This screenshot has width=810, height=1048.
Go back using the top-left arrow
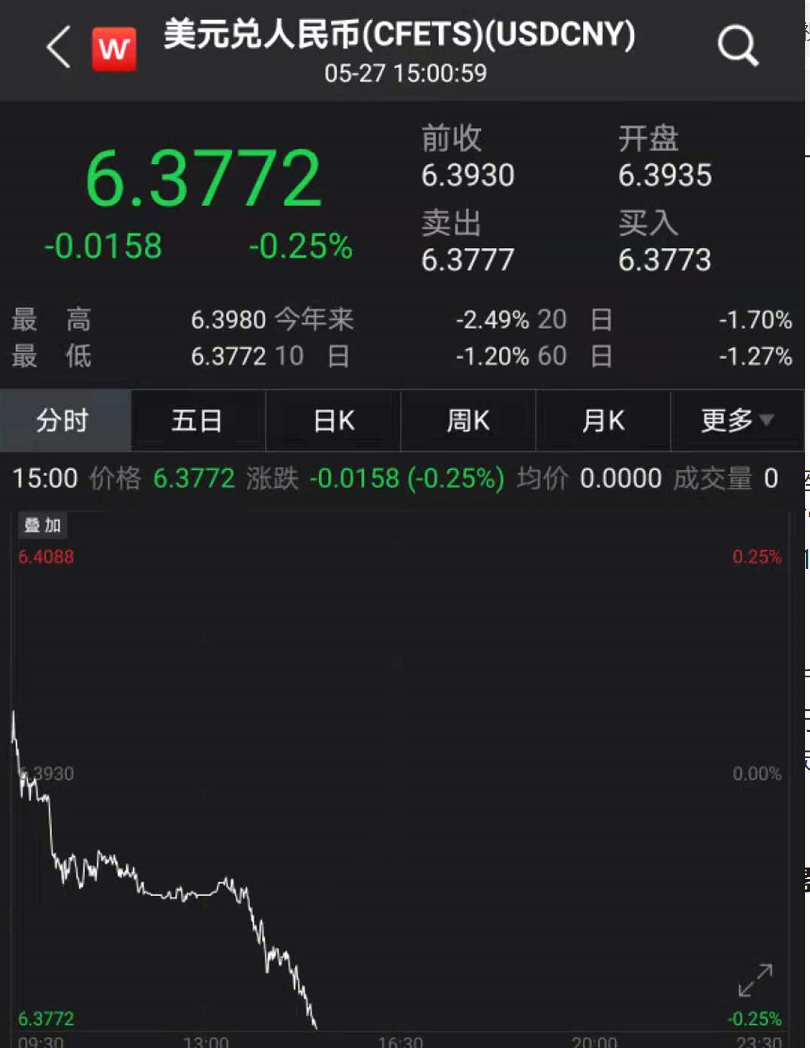click(x=59, y=47)
